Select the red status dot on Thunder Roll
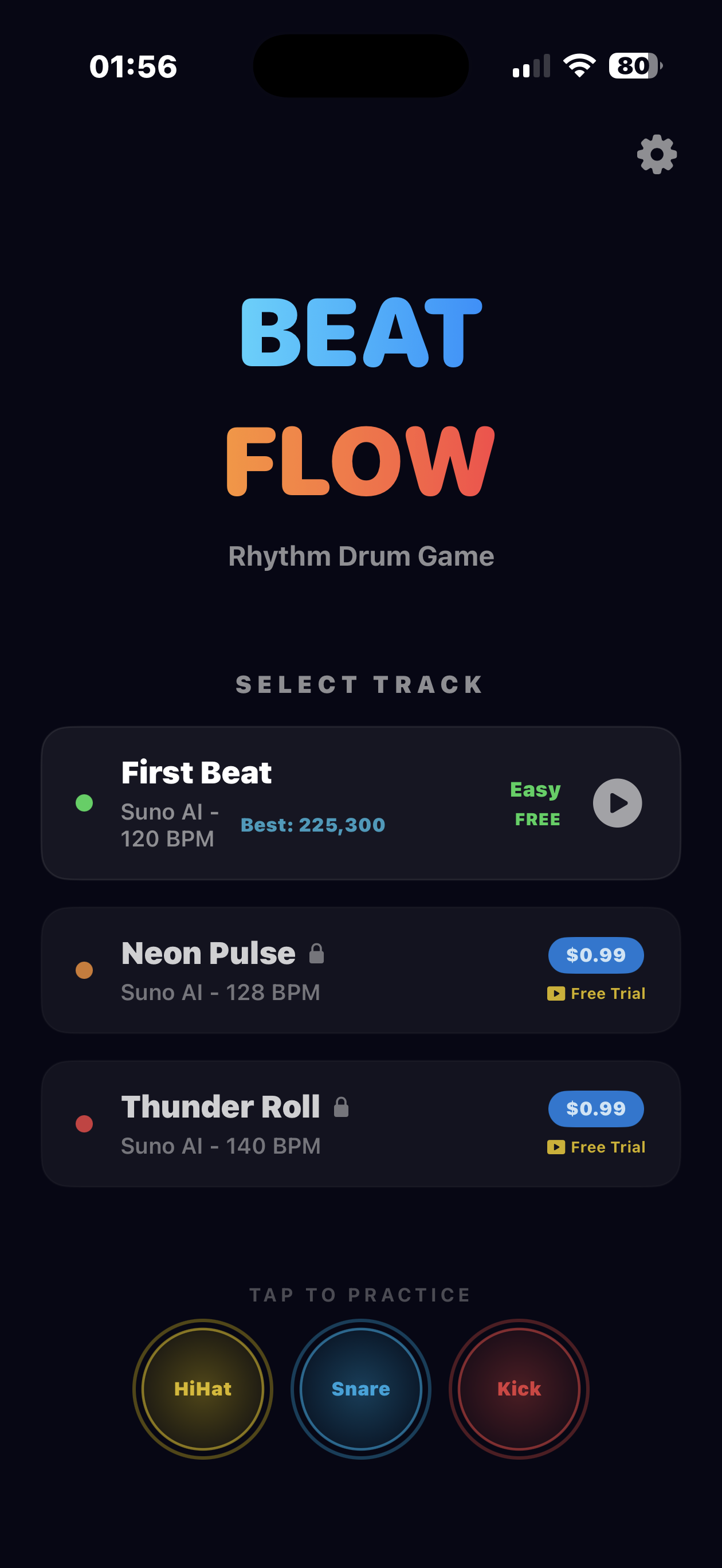Viewport: 722px width, 1568px height. pyautogui.click(x=84, y=1124)
